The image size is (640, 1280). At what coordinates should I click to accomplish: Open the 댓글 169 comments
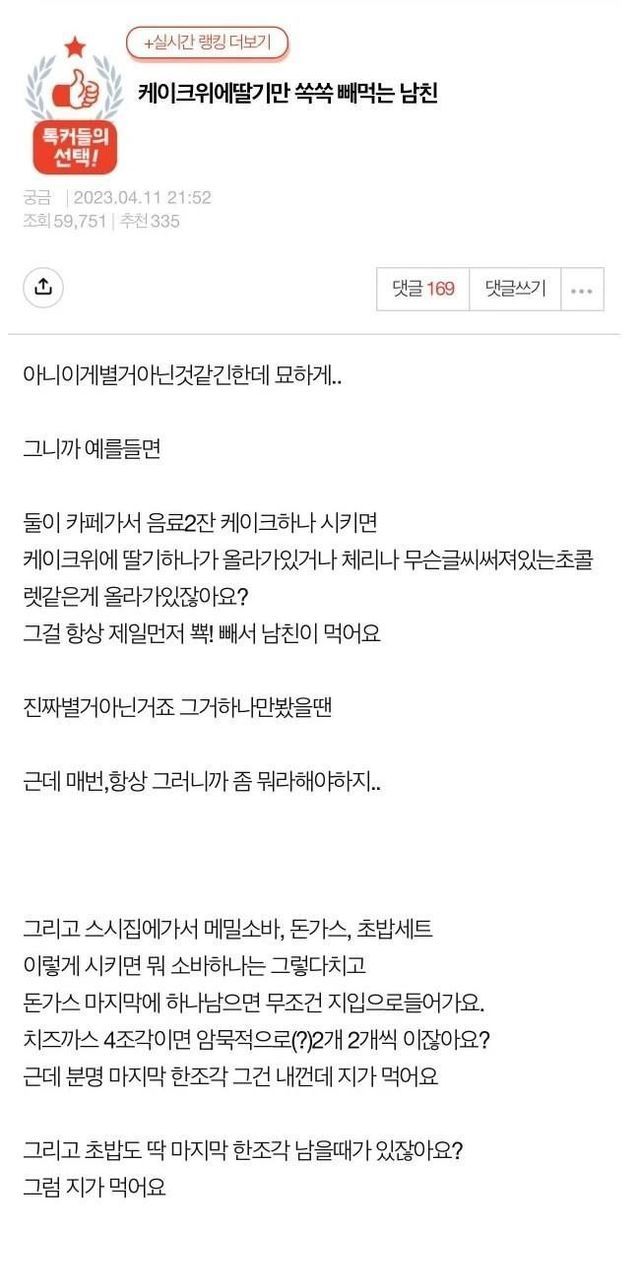(423, 289)
